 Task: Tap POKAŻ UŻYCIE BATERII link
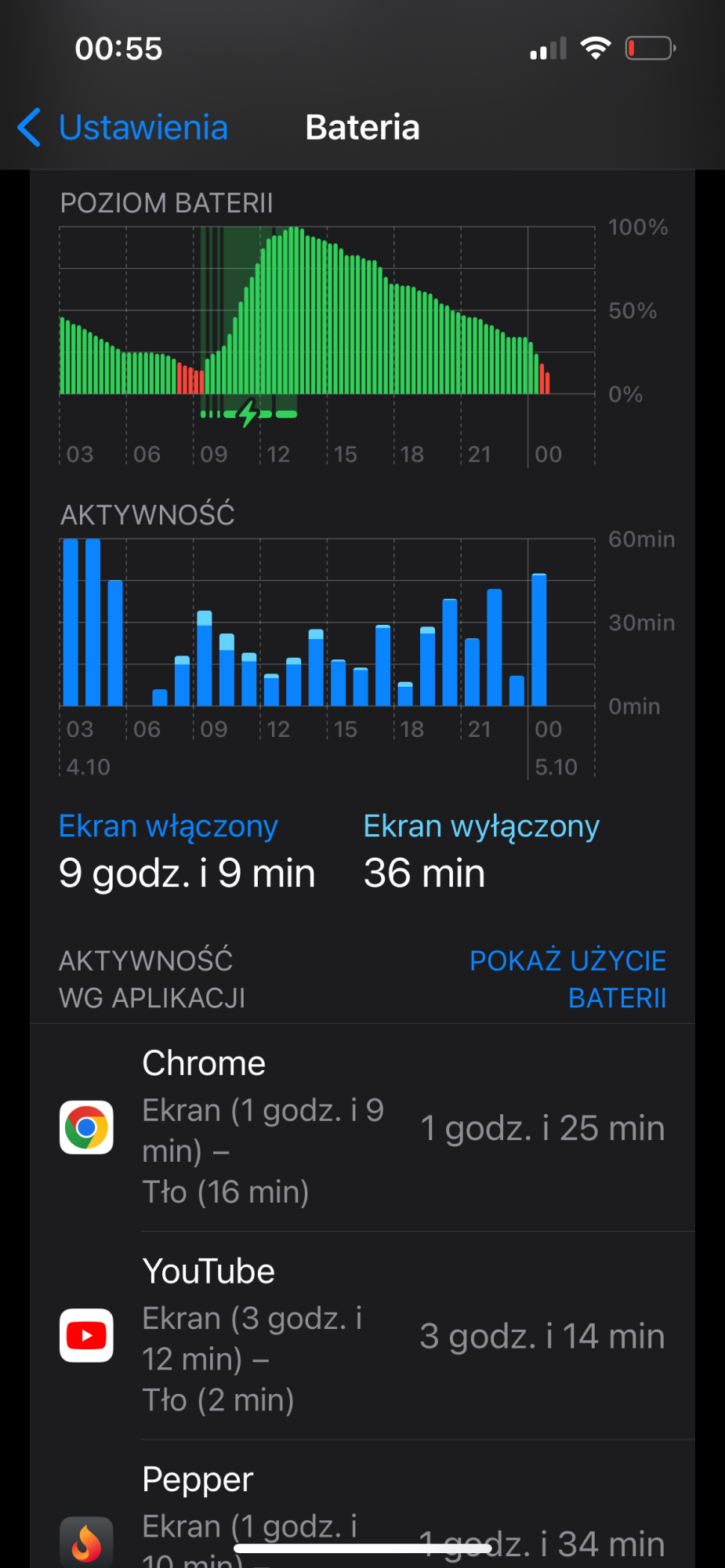tap(567, 978)
